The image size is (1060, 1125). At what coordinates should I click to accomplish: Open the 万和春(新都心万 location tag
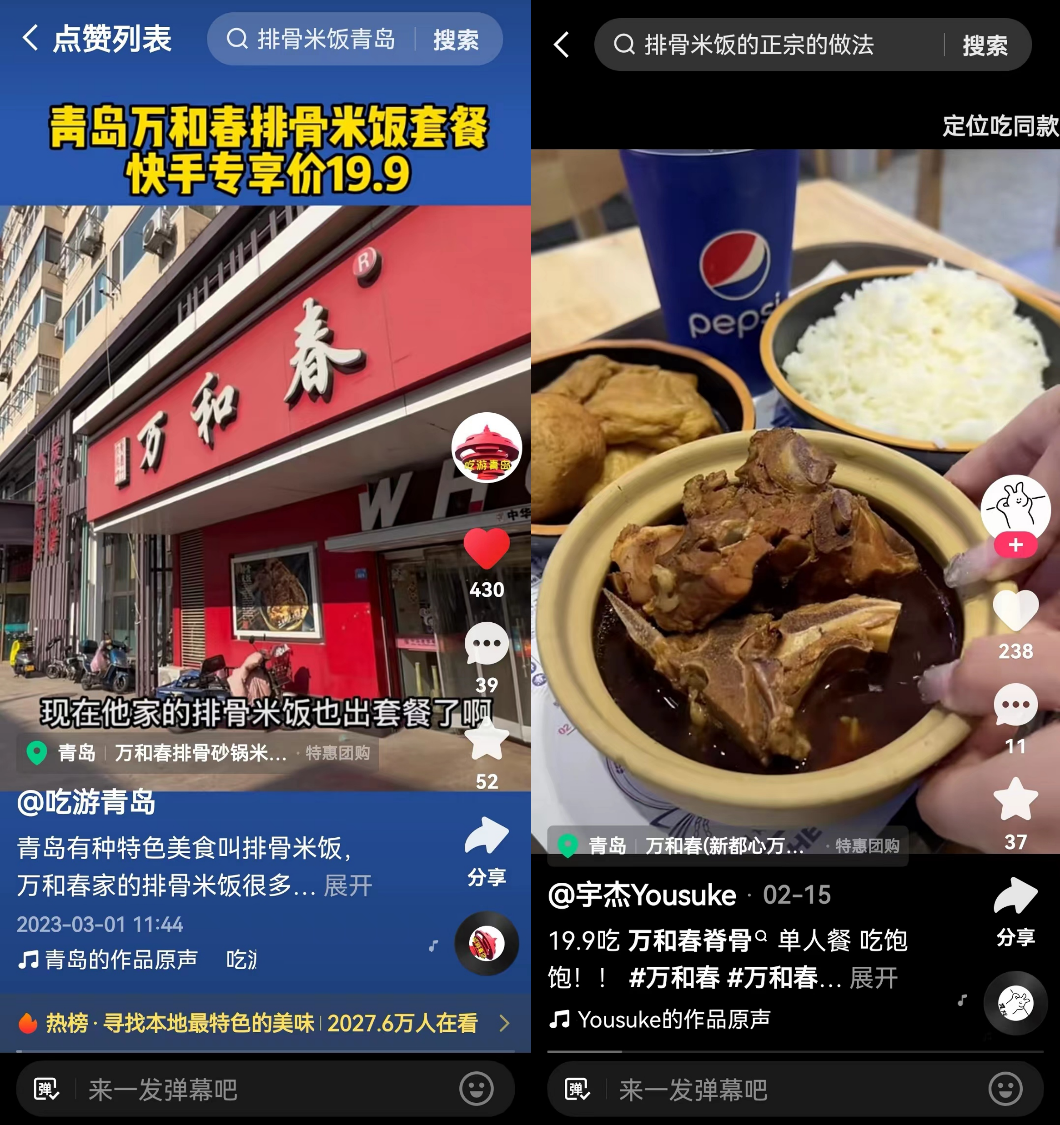725,846
